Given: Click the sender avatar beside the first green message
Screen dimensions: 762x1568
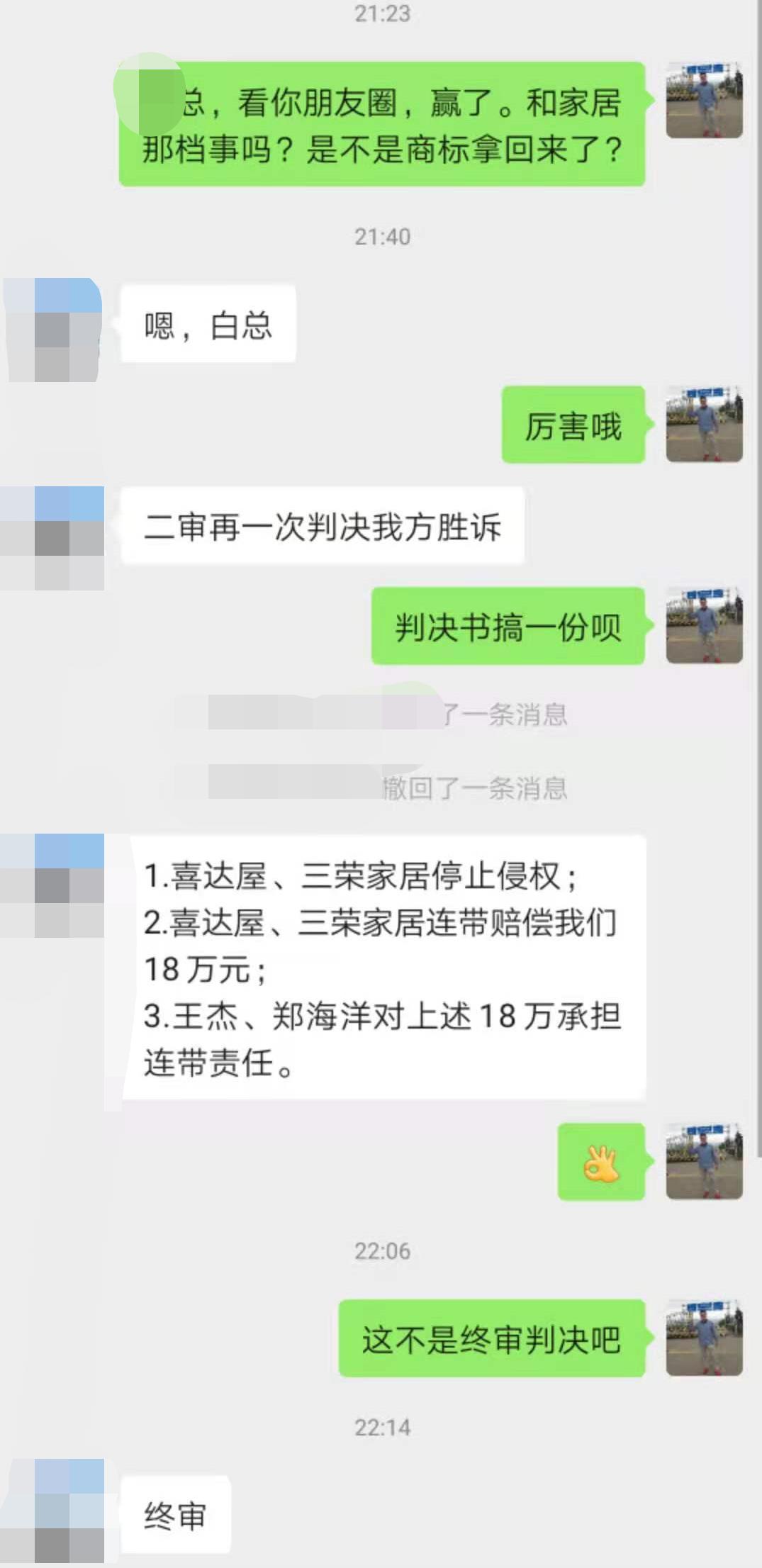Looking at the screenshot, I should tap(705, 99).
